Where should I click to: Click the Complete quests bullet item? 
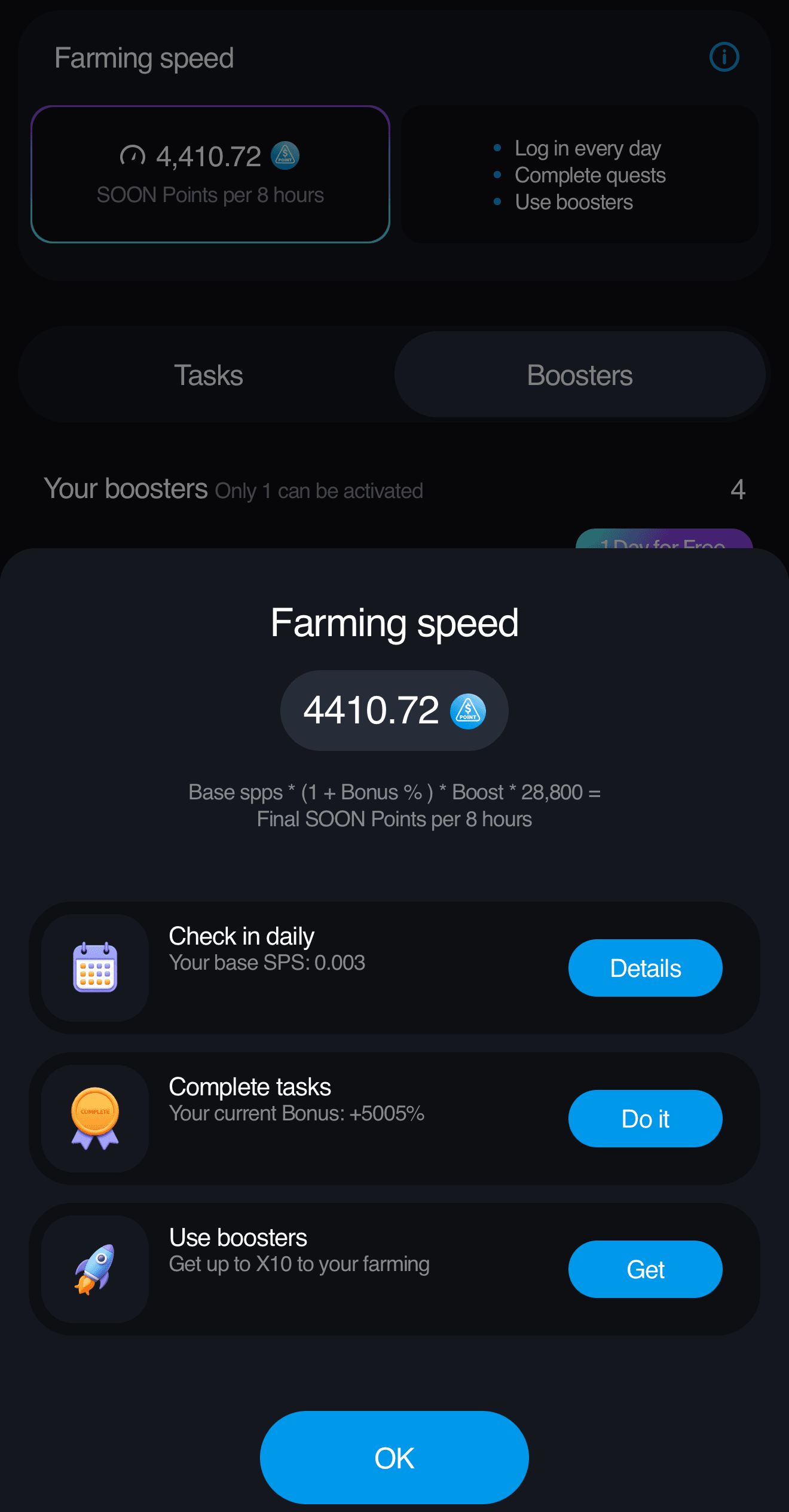coord(590,175)
